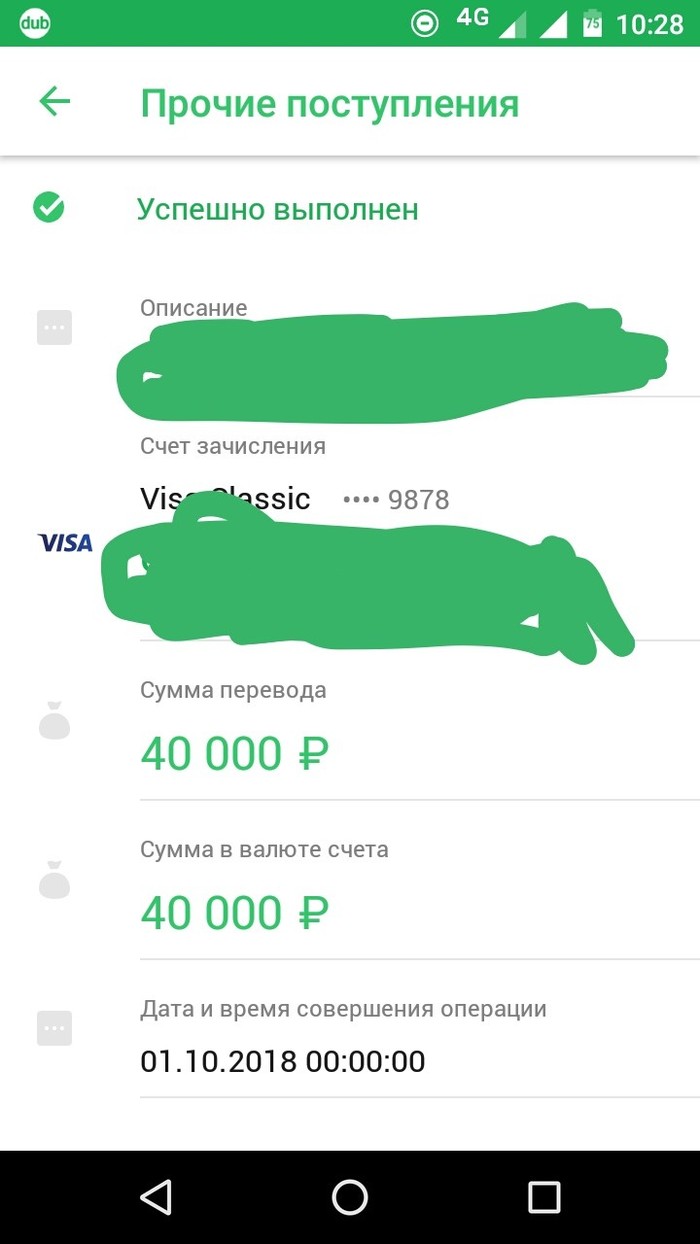Open the recent apps overview

(x=544, y=1196)
